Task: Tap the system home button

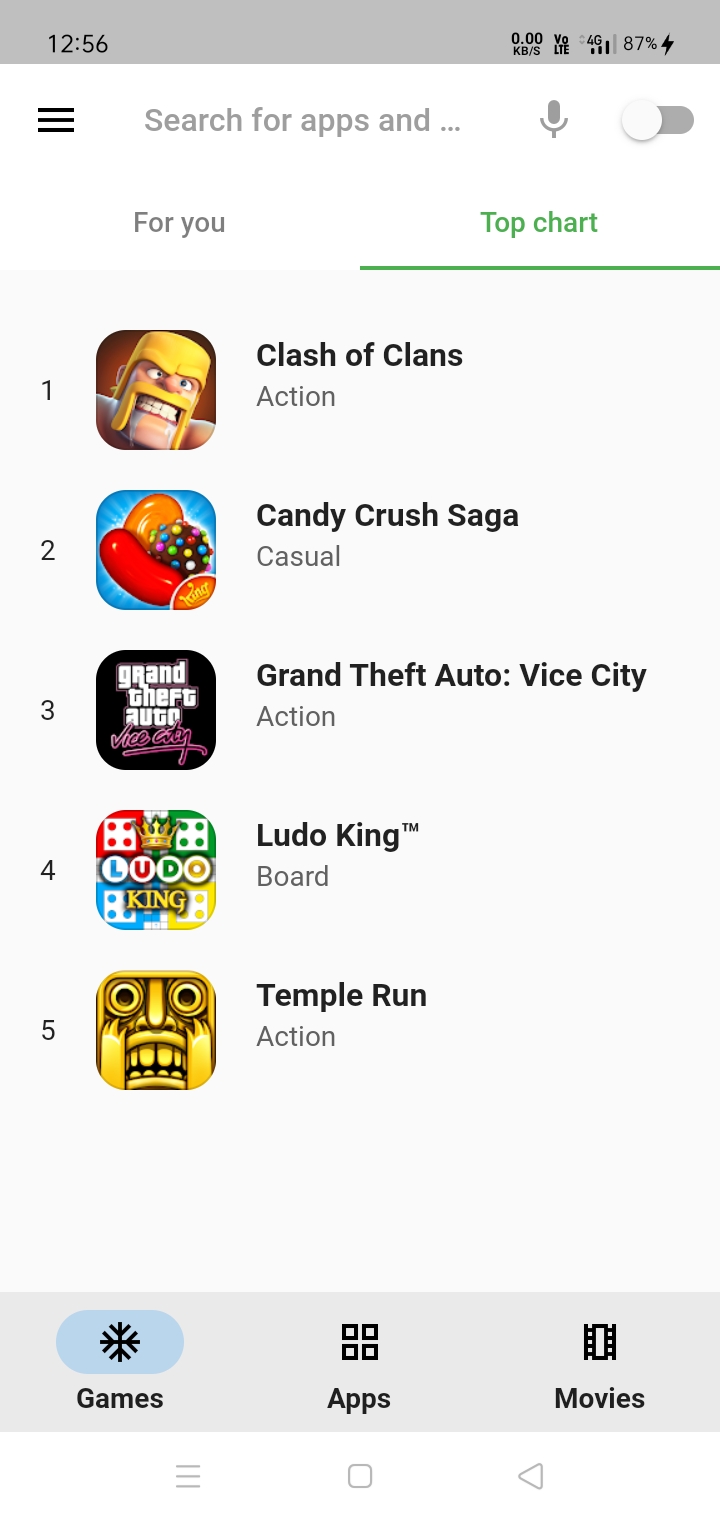Action: 360,1476
